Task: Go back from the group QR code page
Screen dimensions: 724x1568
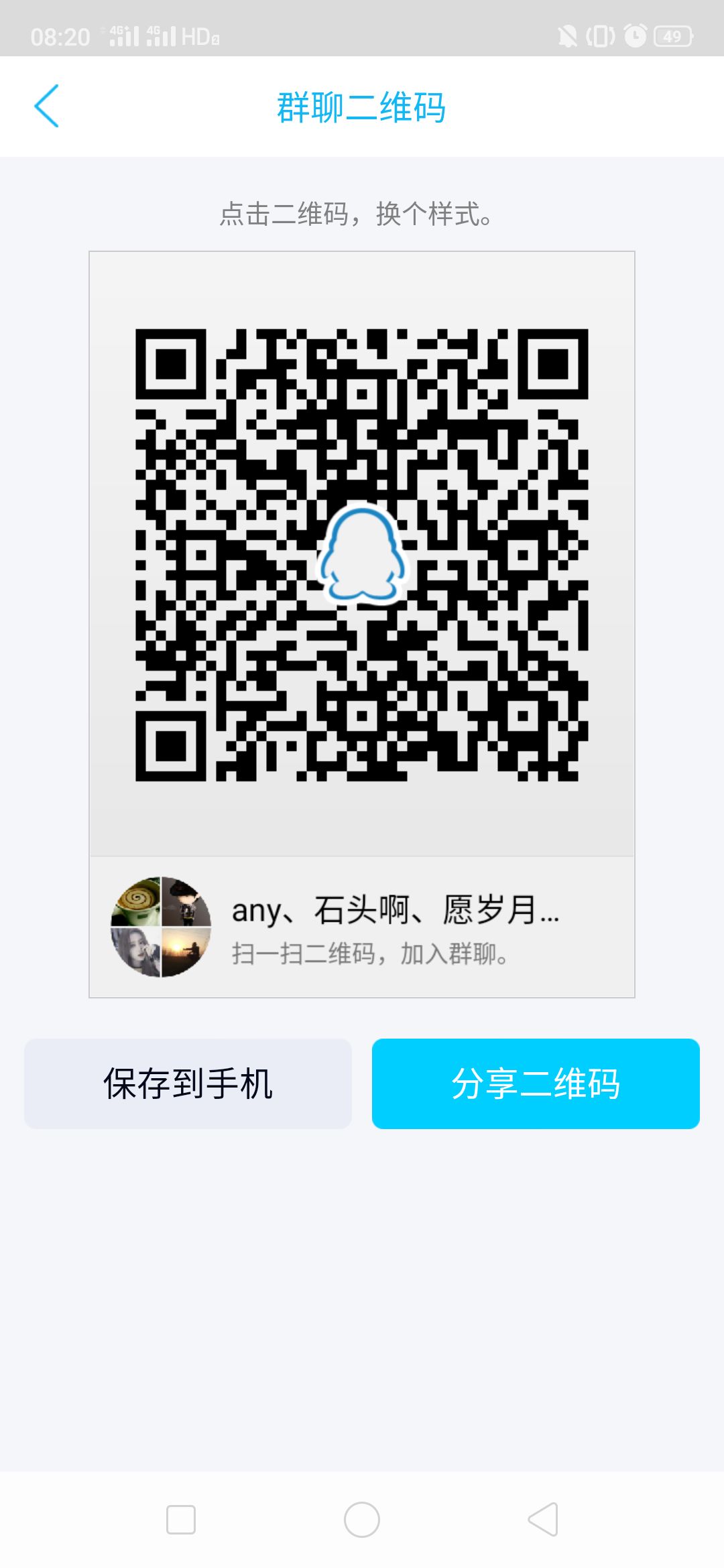Action: coord(47,106)
